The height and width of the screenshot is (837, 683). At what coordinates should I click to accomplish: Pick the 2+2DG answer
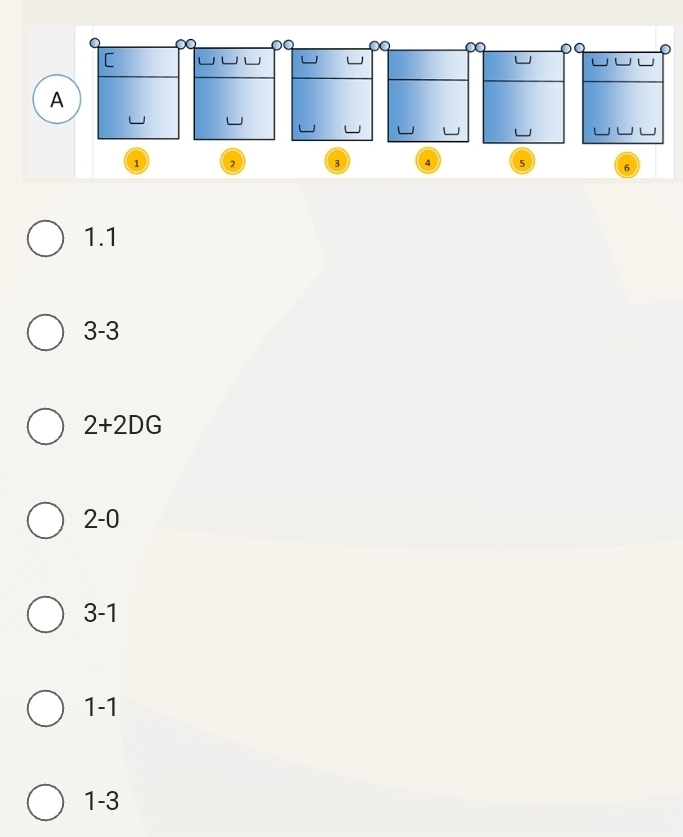click(x=44, y=426)
